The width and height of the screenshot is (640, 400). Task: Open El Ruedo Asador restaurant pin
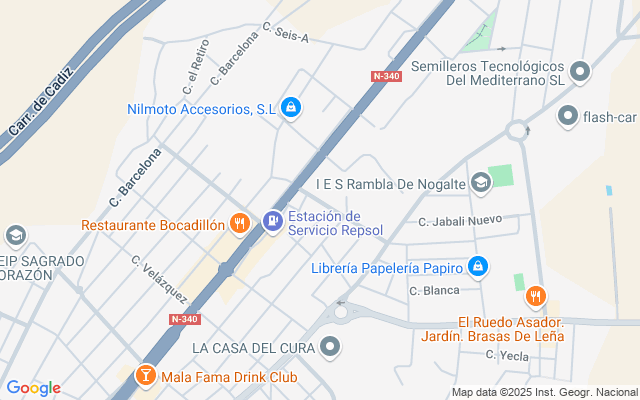click(536, 297)
